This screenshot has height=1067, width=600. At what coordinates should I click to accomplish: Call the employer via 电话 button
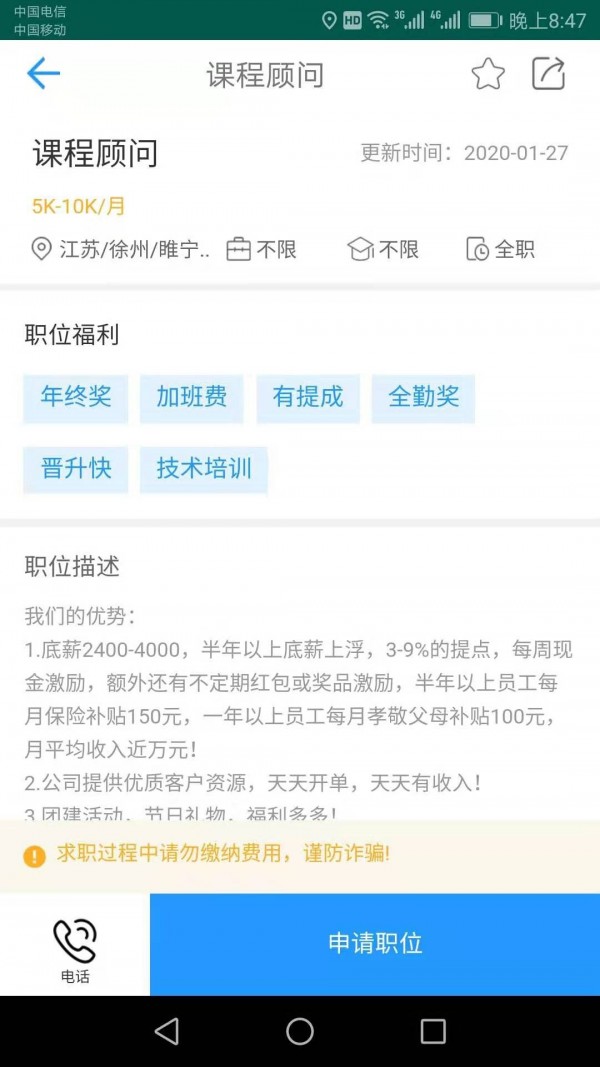coord(75,948)
